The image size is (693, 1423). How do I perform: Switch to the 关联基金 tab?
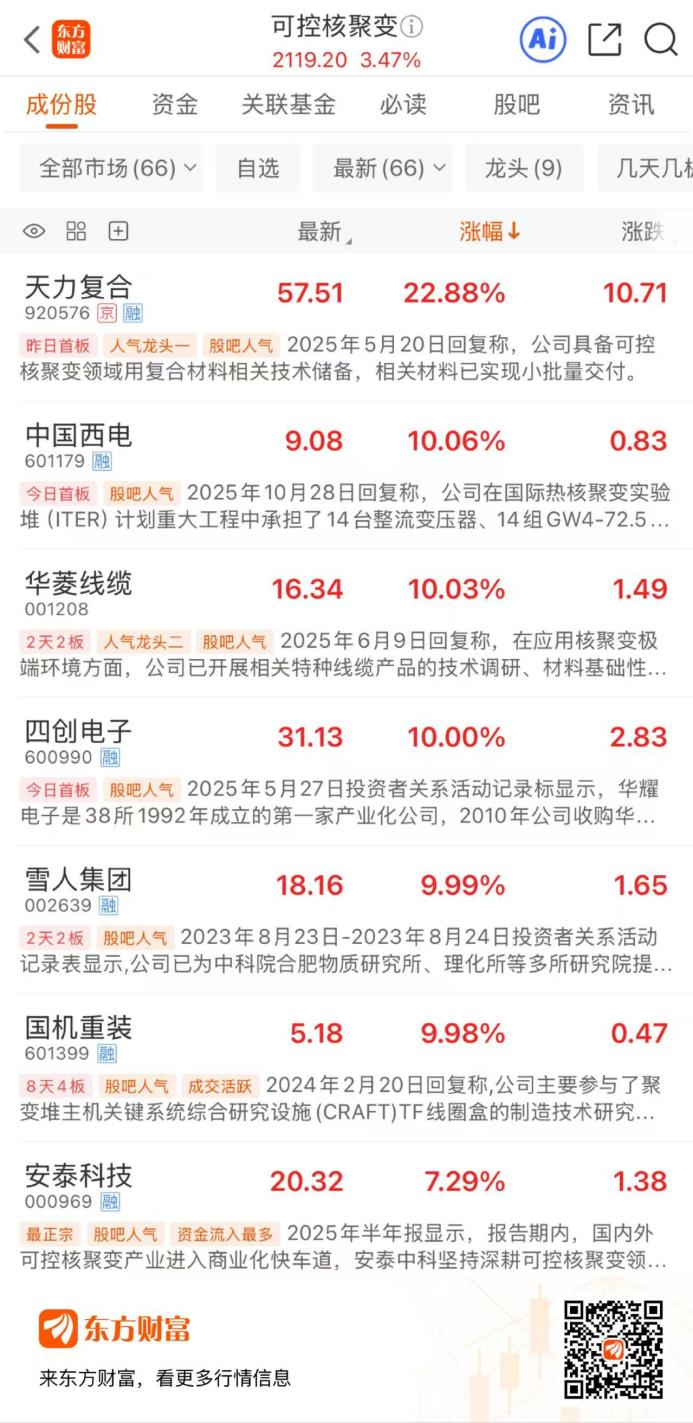click(x=288, y=104)
